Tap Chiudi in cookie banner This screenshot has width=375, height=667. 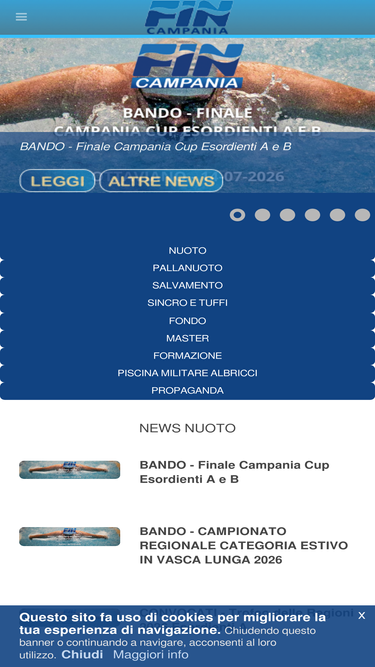[x=82, y=654]
